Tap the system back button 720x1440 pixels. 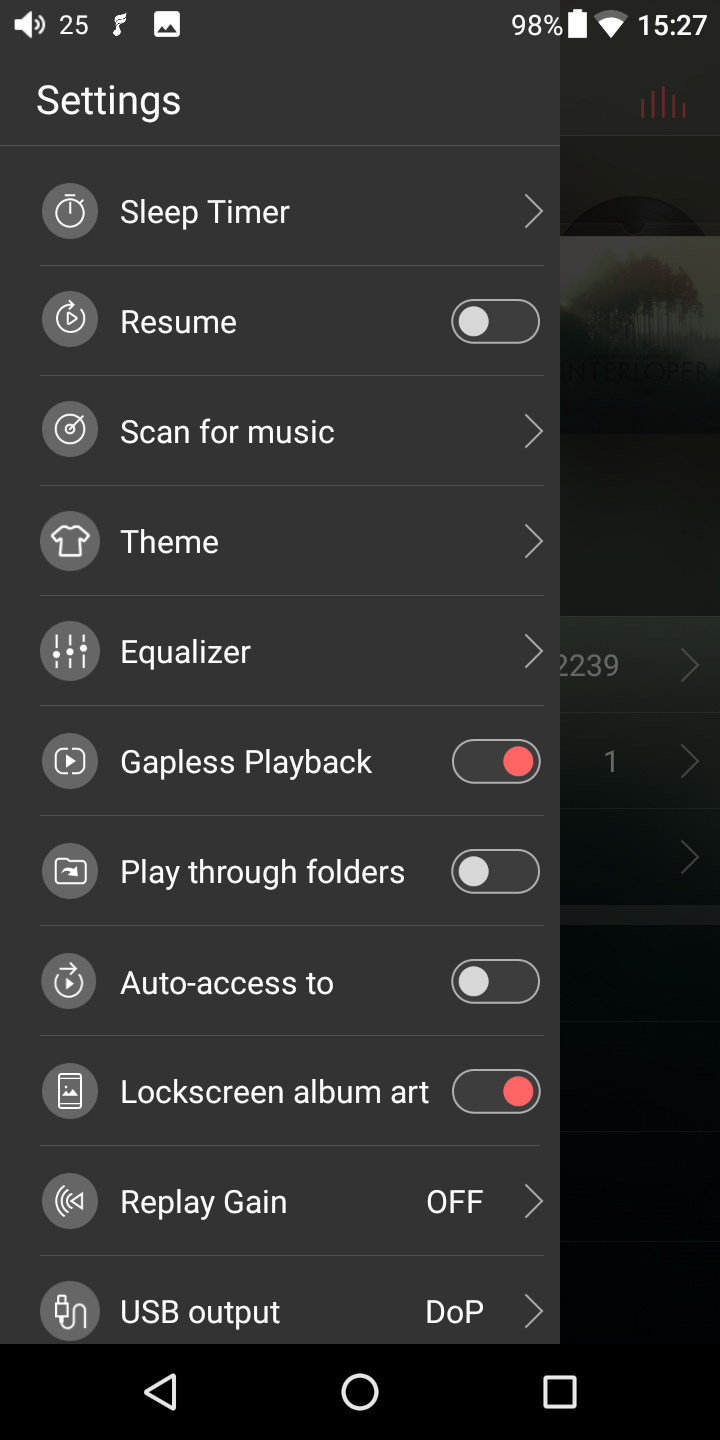160,1391
